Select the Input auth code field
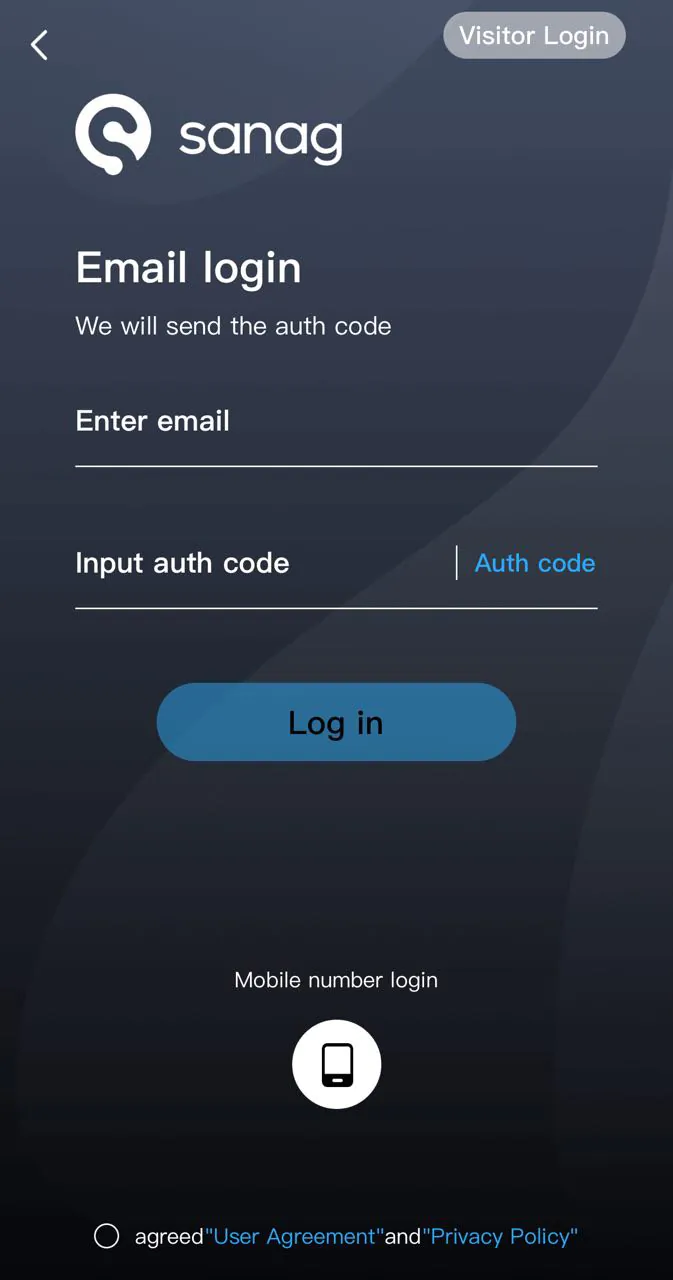Image resolution: width=673 pixels, height=1280 pixels. point(260,564)
